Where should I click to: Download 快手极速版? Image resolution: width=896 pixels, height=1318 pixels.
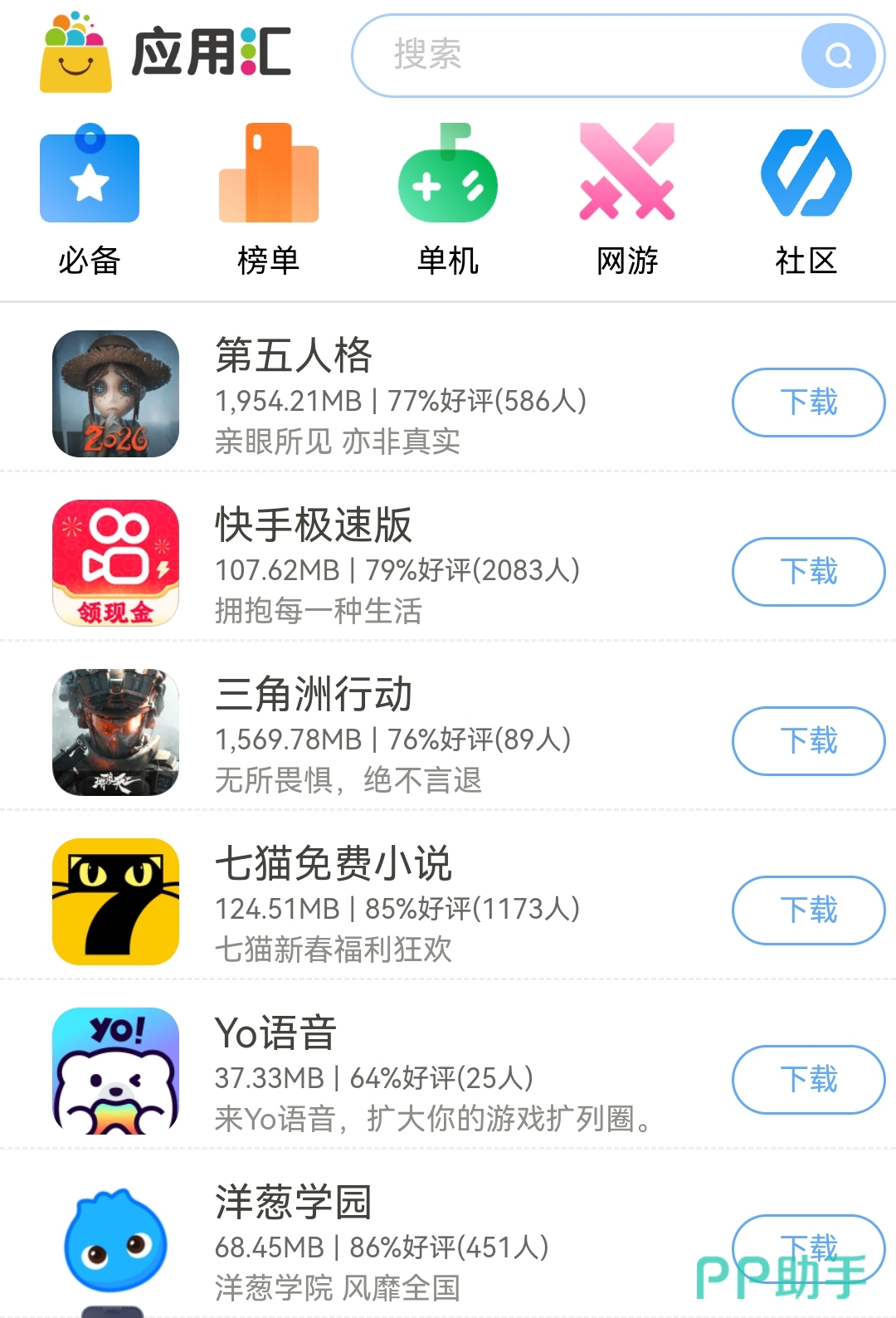pyautogui.click(x=808, y=572)
